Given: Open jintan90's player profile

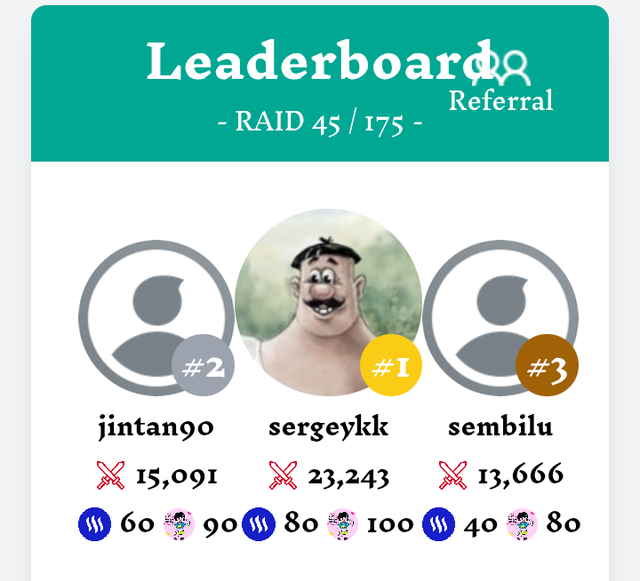Looking at the screenshot, I should coord(156,427).
